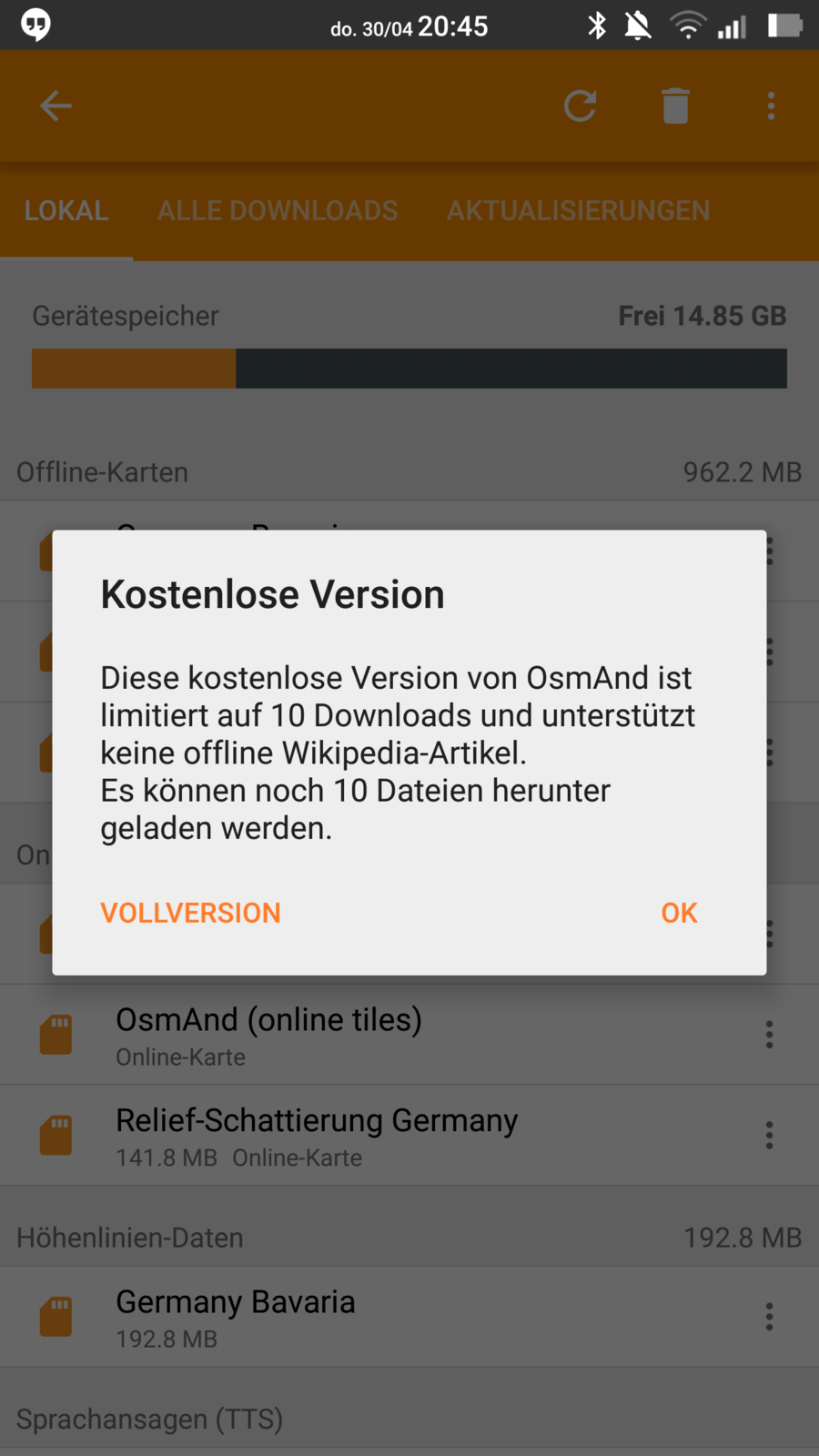The image size is (819, 1456).
Task: Refresh the local maps list
Action: click(x=580, y=106)
